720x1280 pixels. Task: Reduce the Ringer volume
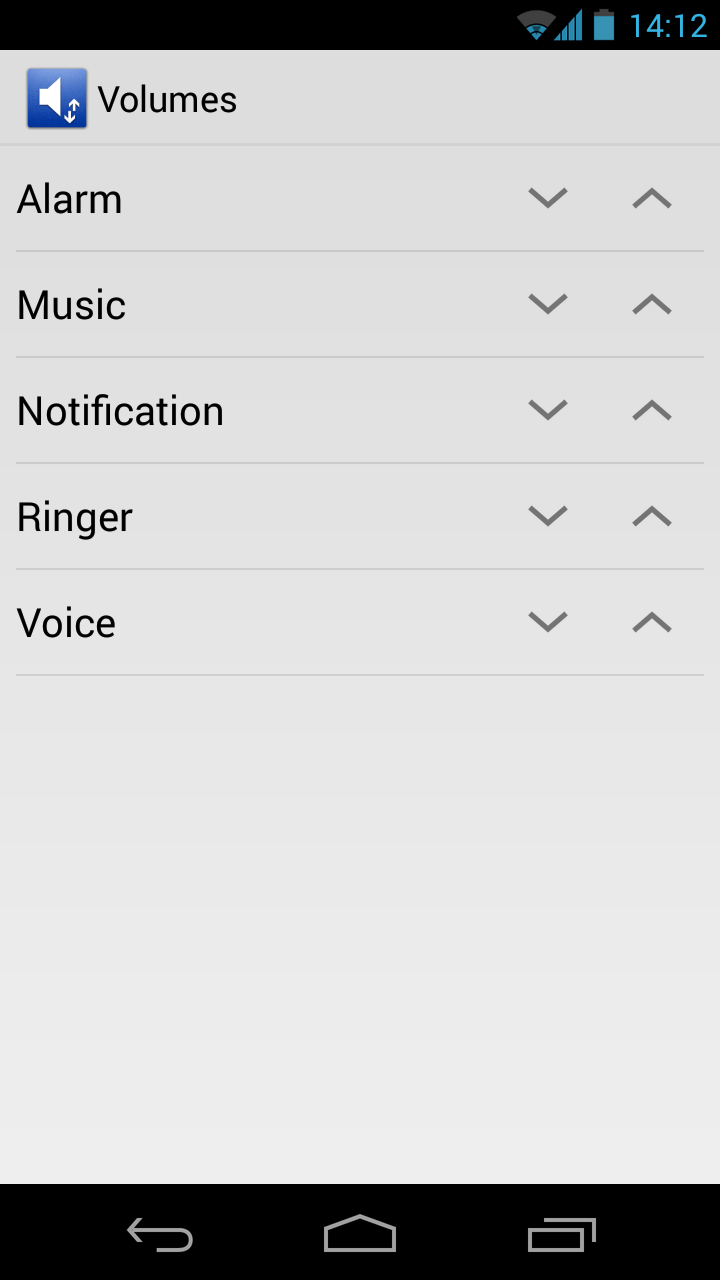pyautogui.click(x=548, y=516)
